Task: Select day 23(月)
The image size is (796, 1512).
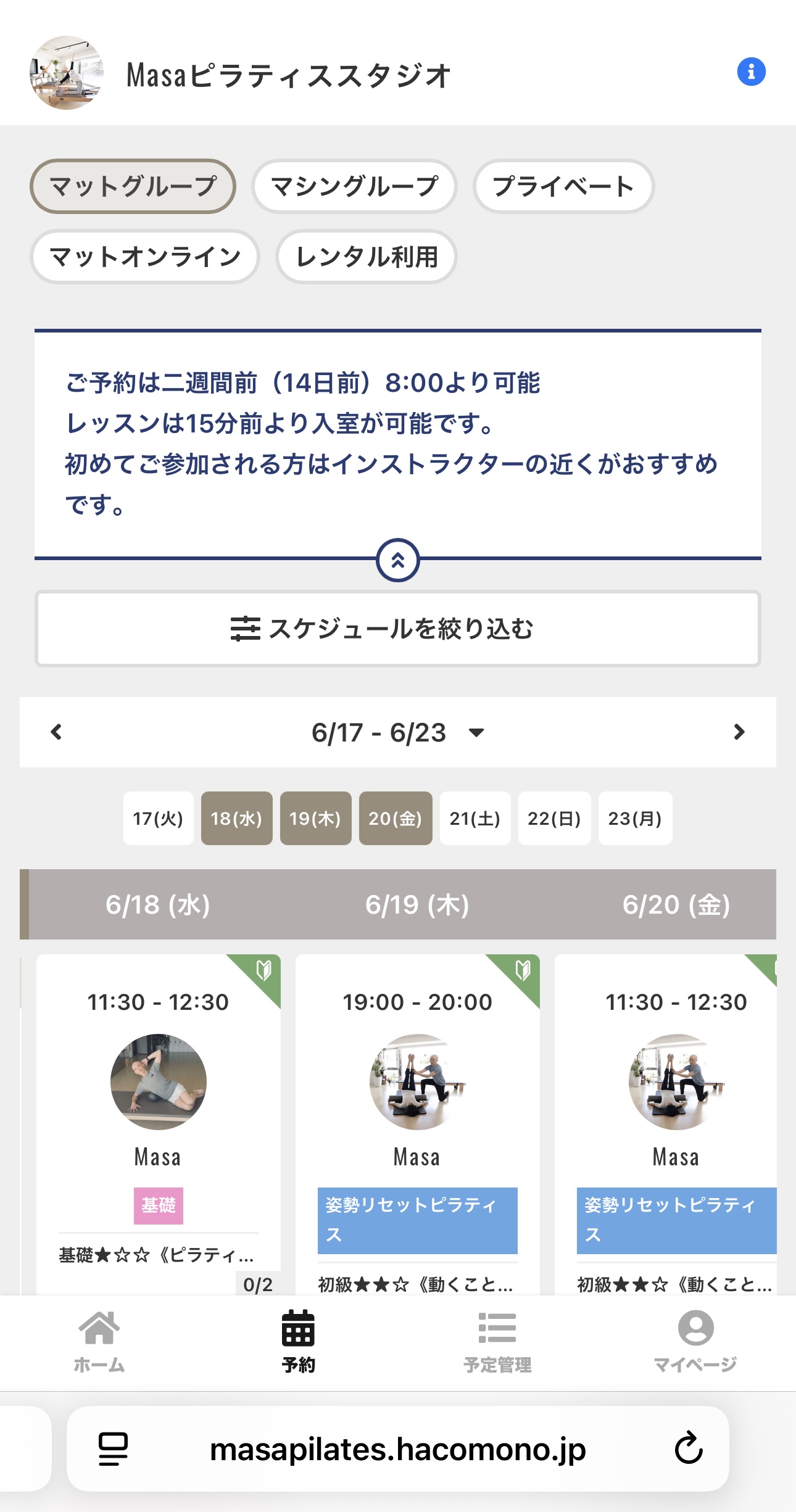Action: point(635,818)
